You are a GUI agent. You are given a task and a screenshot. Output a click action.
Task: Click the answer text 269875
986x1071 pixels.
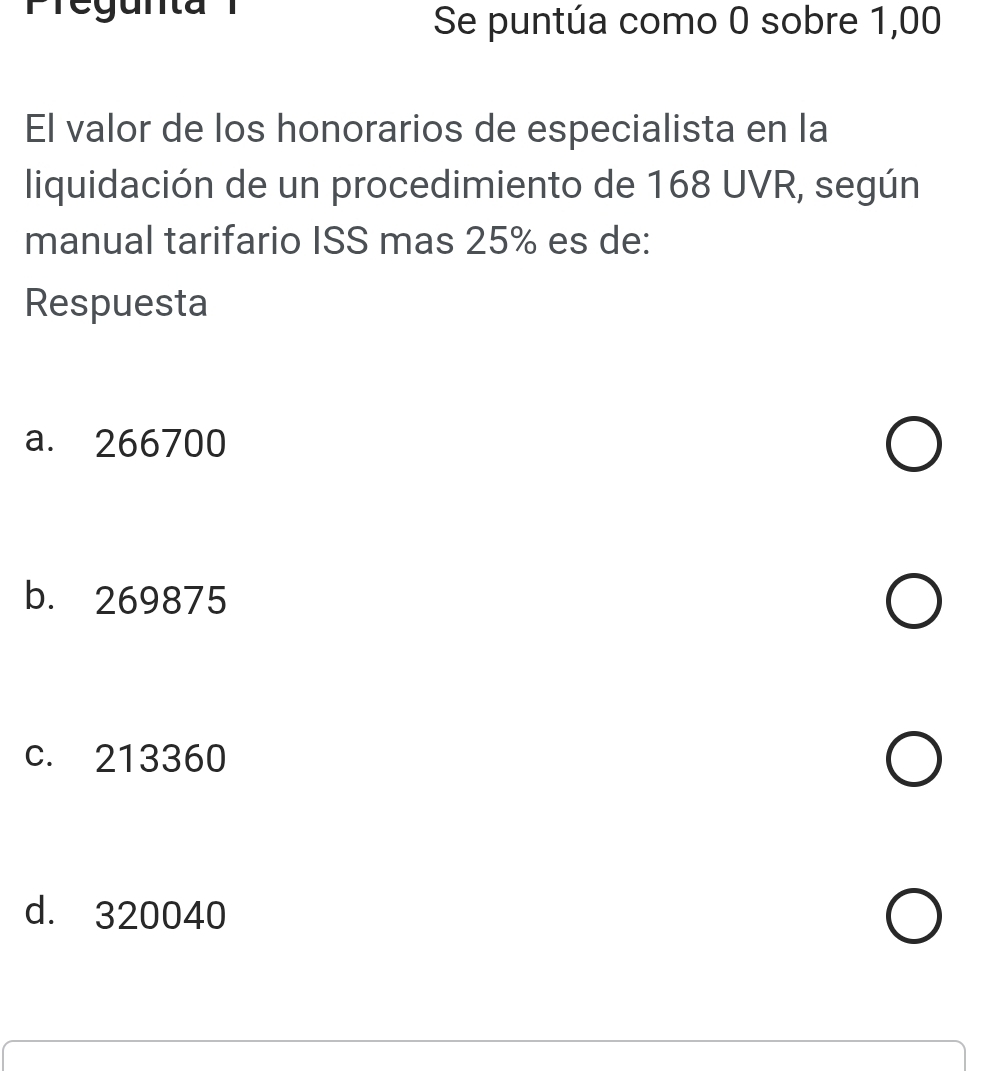[160, 601]
